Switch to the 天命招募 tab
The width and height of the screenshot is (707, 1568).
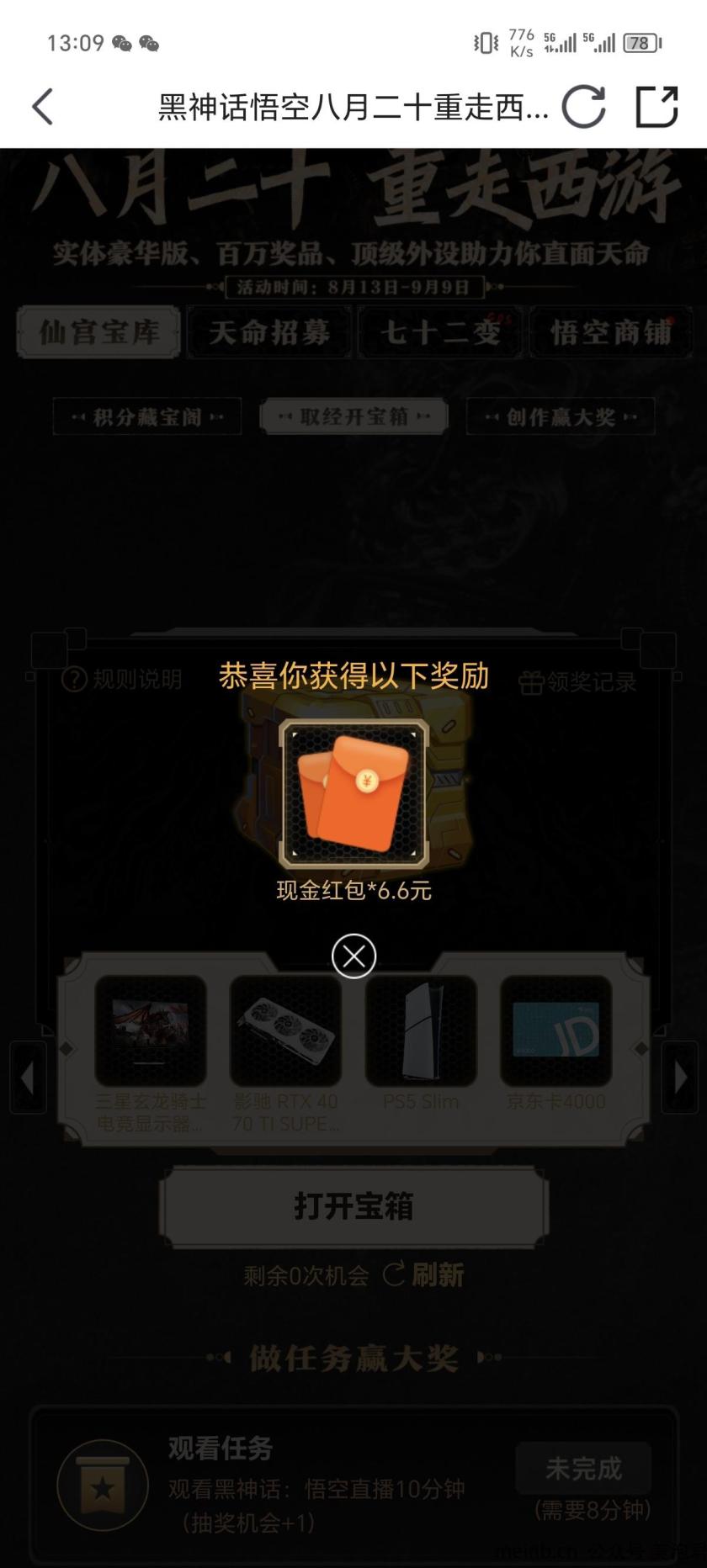click(269, 332)
